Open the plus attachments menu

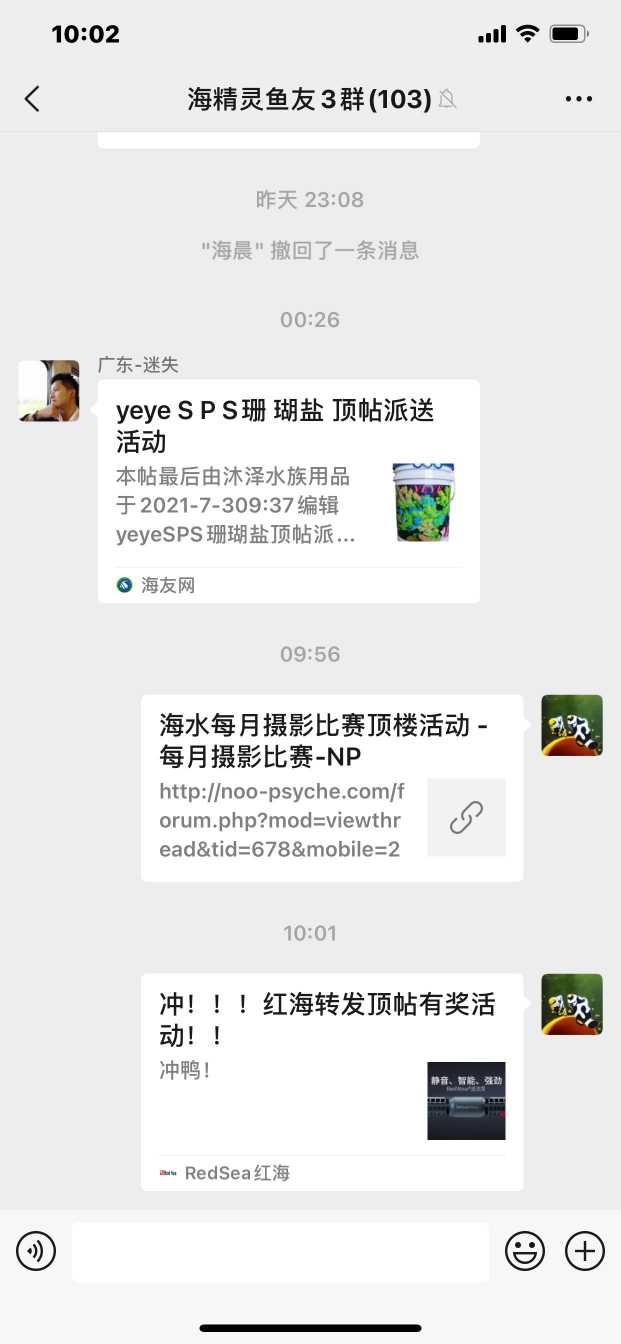[x=585, y=1251]
